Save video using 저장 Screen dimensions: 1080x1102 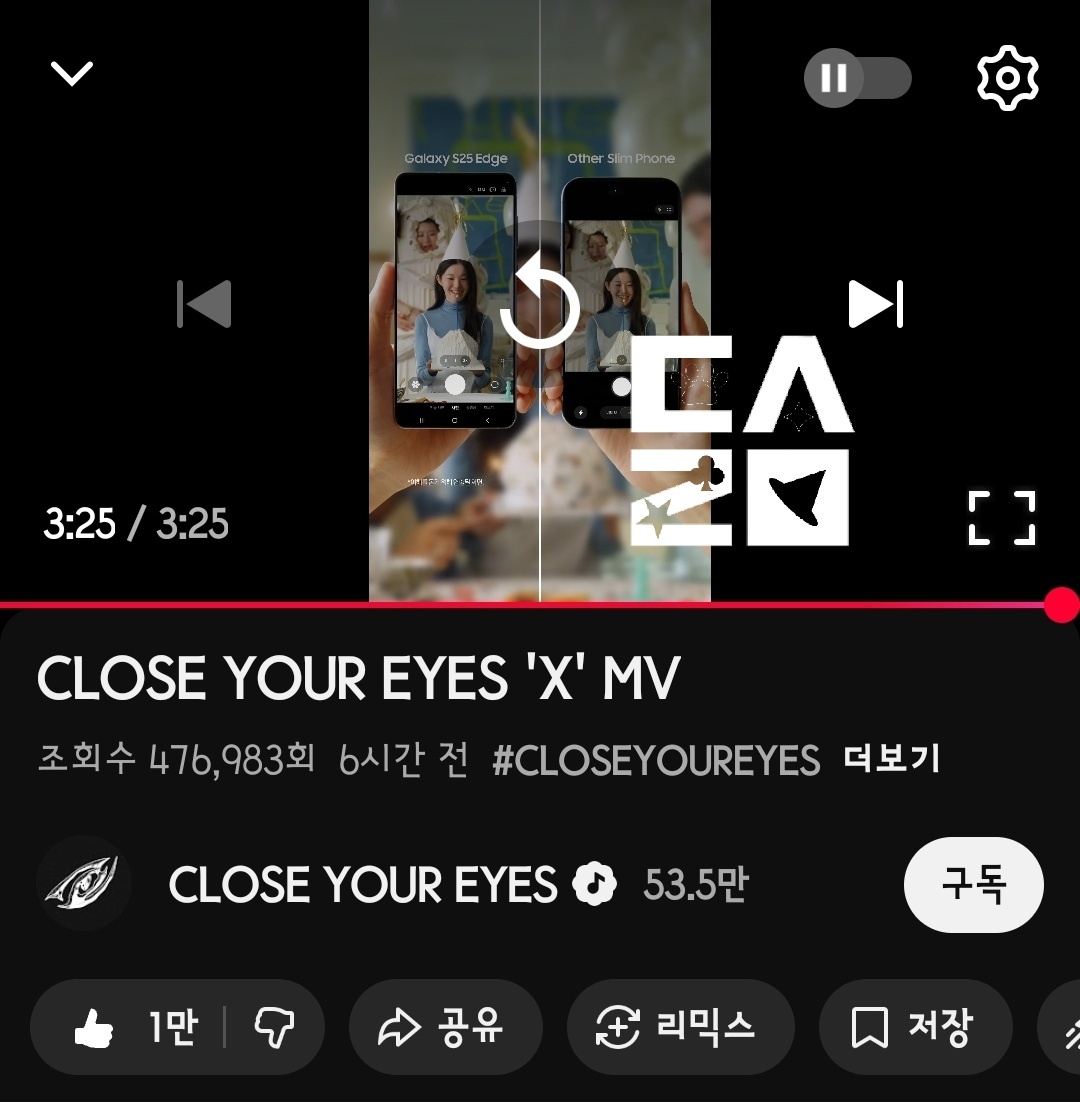[914, 1027]
